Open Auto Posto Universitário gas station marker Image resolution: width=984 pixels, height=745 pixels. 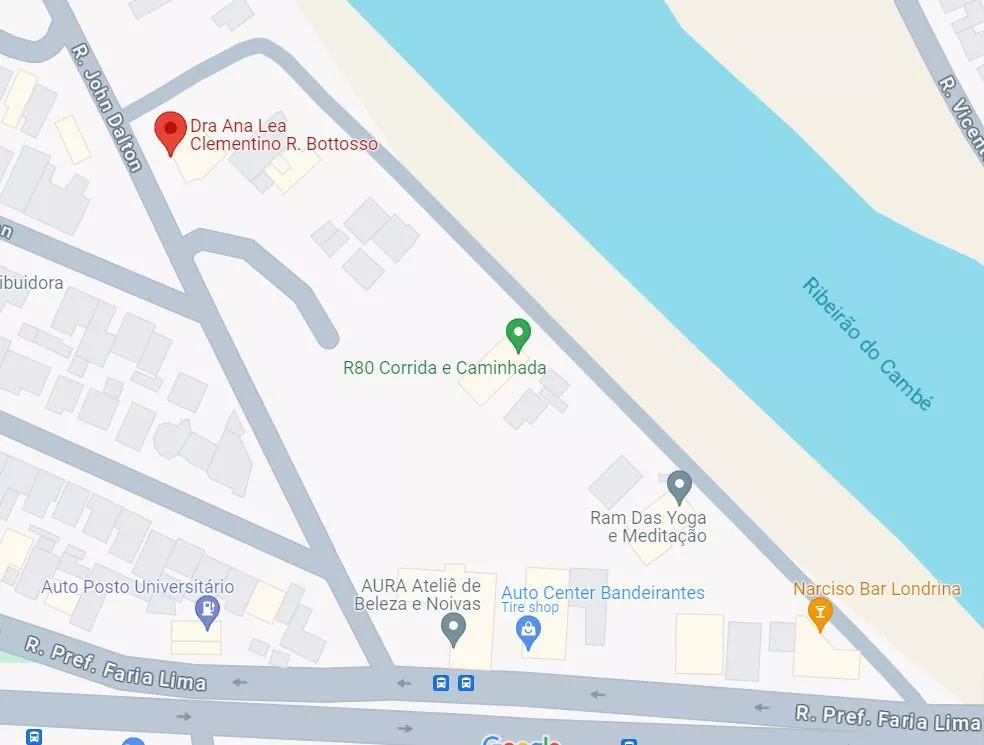point(208,610)
